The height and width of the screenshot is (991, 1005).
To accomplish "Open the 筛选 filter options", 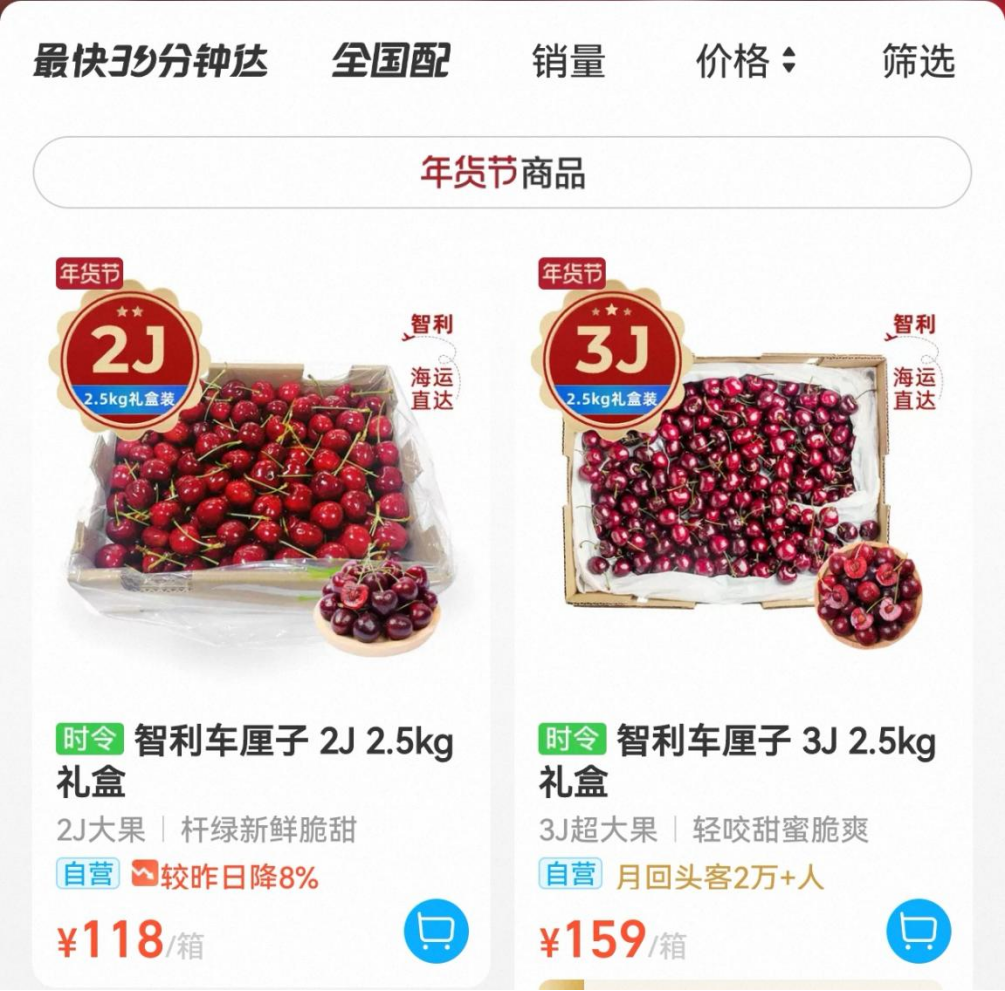I will (918, 62).
